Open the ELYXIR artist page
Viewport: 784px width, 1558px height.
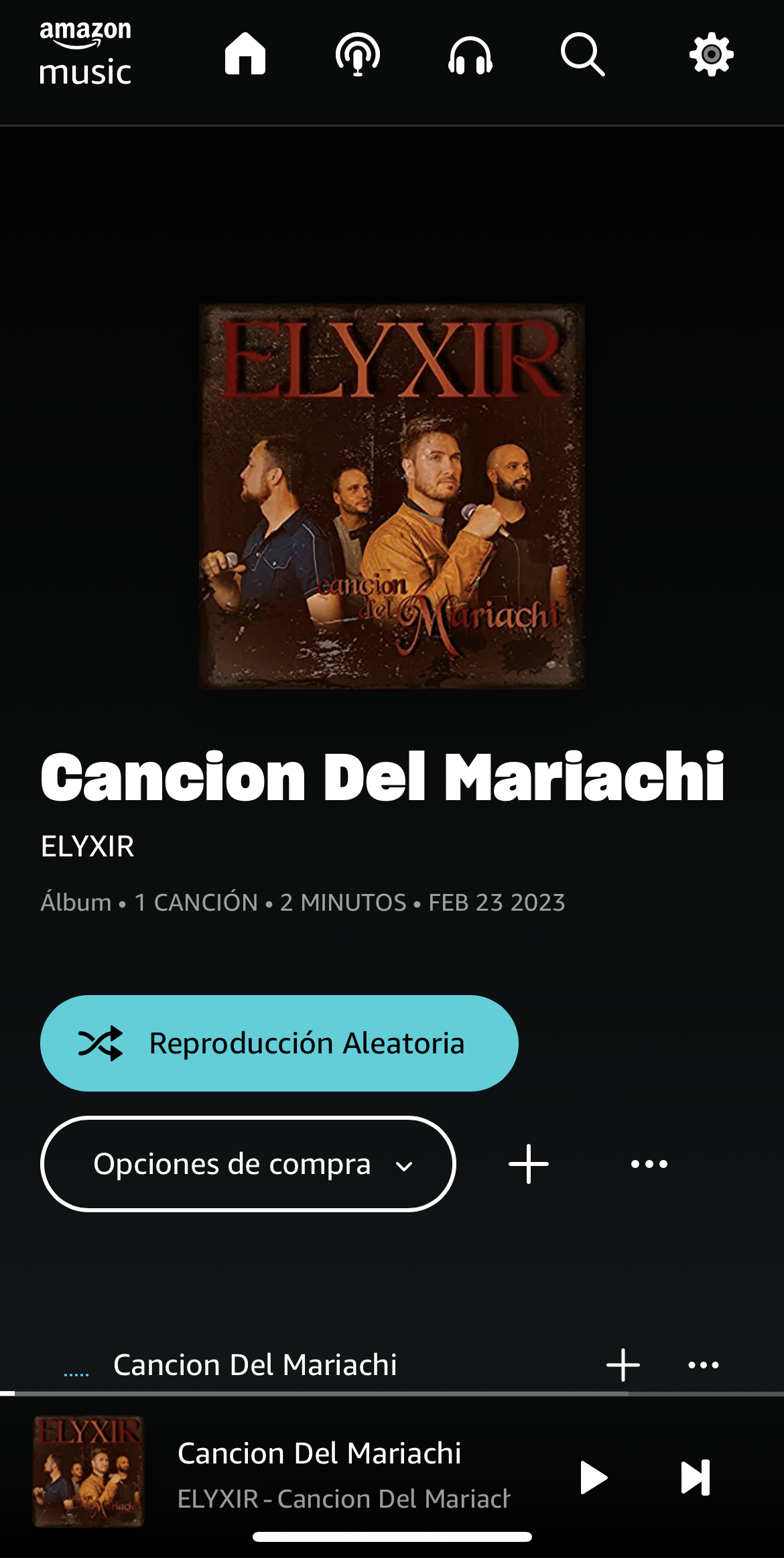[x=88, y=846]
